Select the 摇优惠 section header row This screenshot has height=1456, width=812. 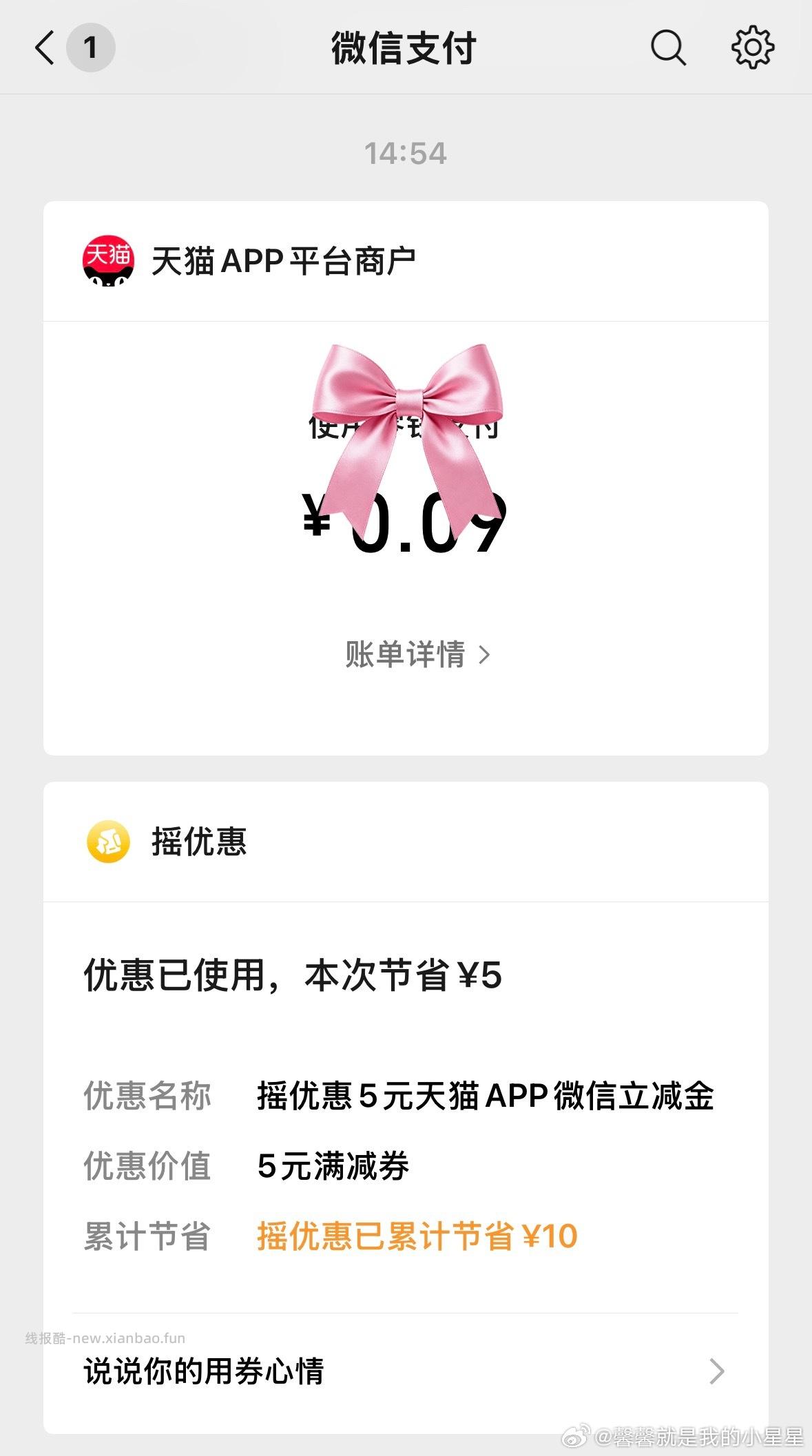(x=406, y=841)
